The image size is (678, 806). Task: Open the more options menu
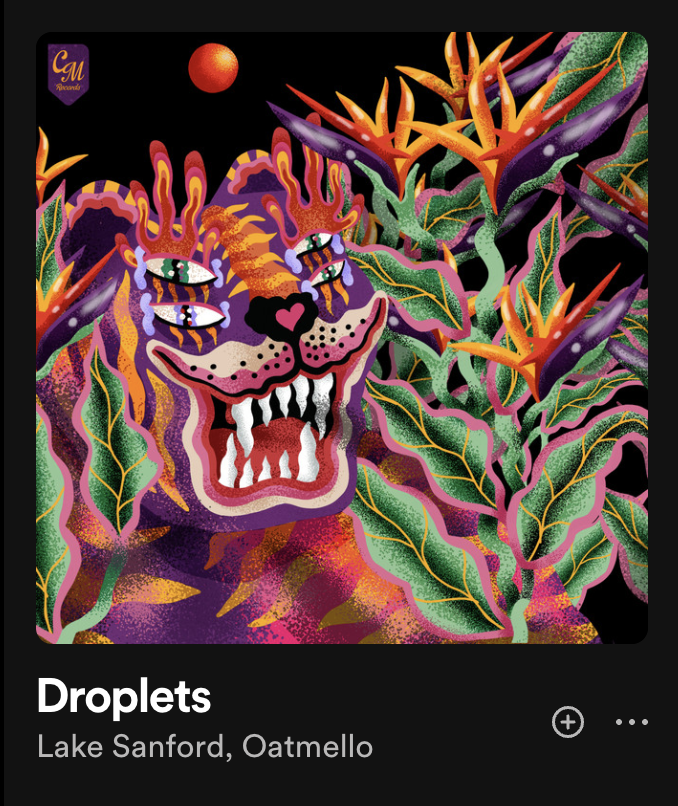pos(632,722)
